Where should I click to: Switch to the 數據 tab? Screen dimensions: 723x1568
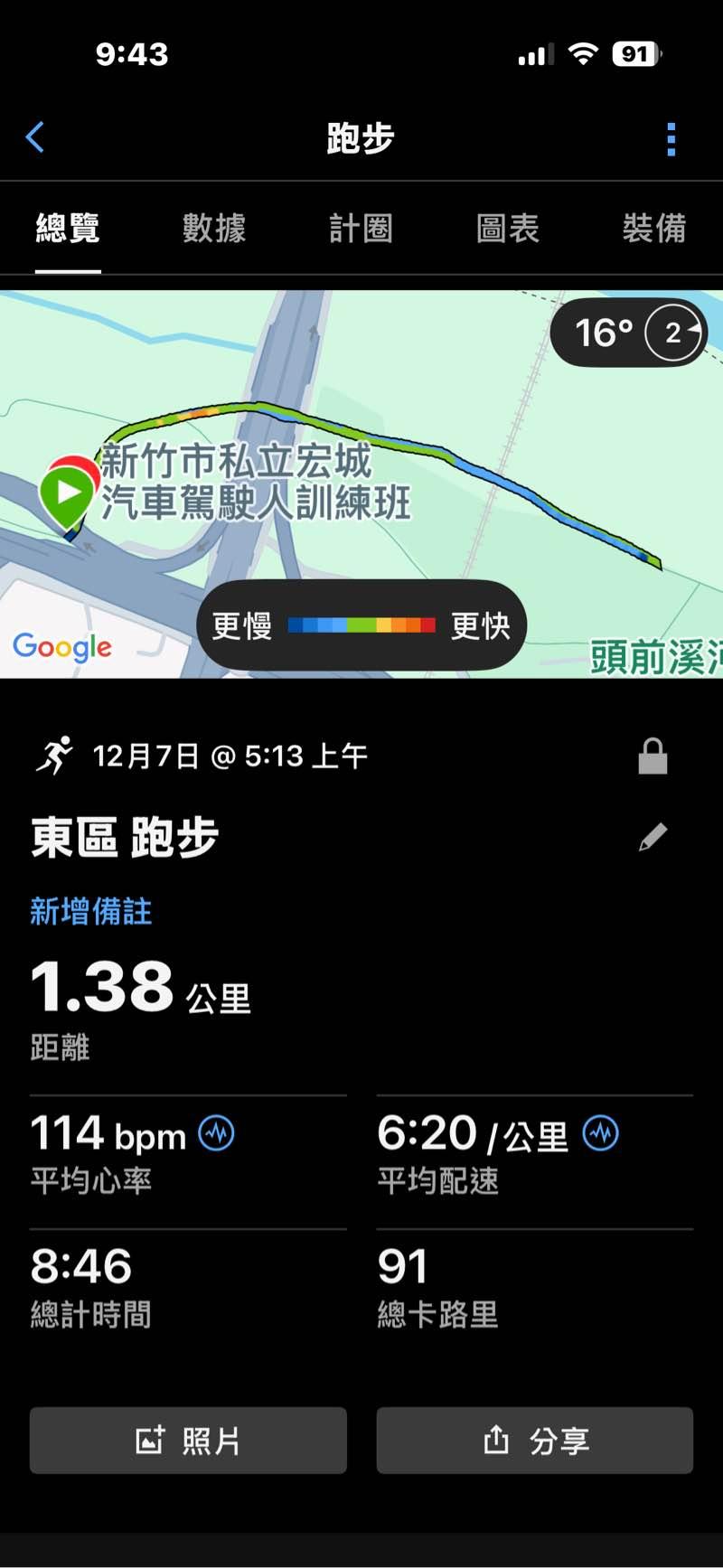pyautogui.click(x=214, y=228)
